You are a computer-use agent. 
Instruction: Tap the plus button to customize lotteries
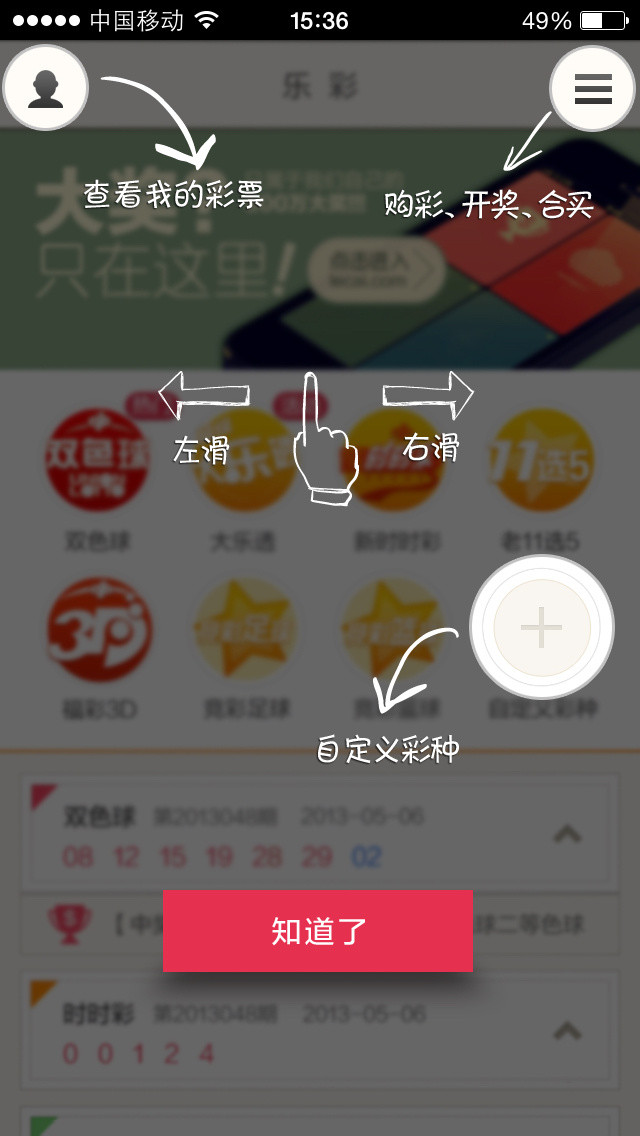(x=541, y=628)
